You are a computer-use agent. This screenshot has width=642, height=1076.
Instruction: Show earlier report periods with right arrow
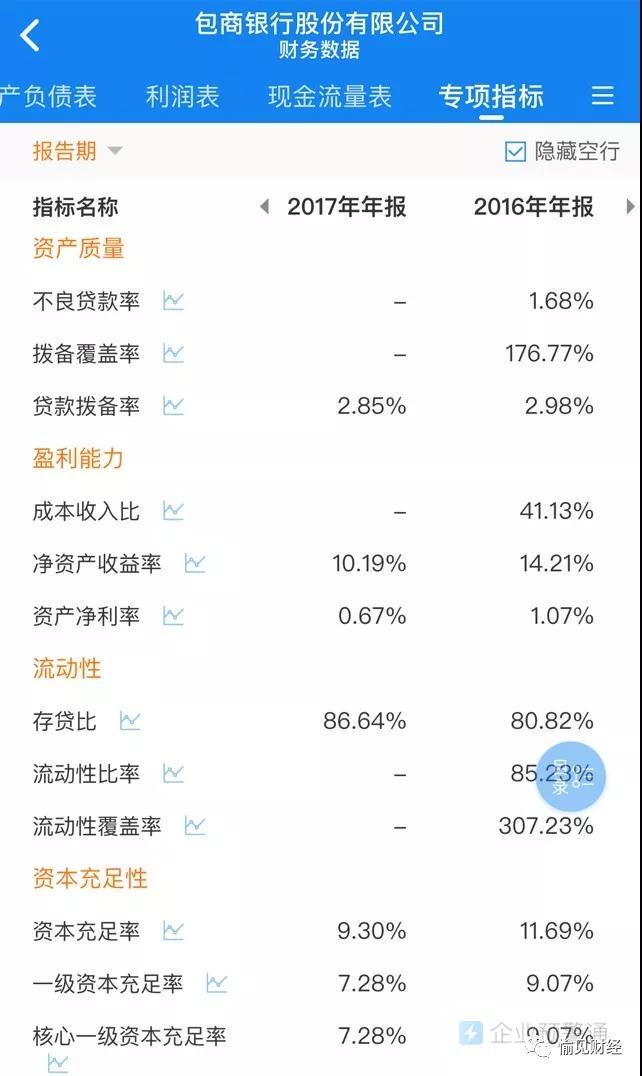[x=629, y=207]
